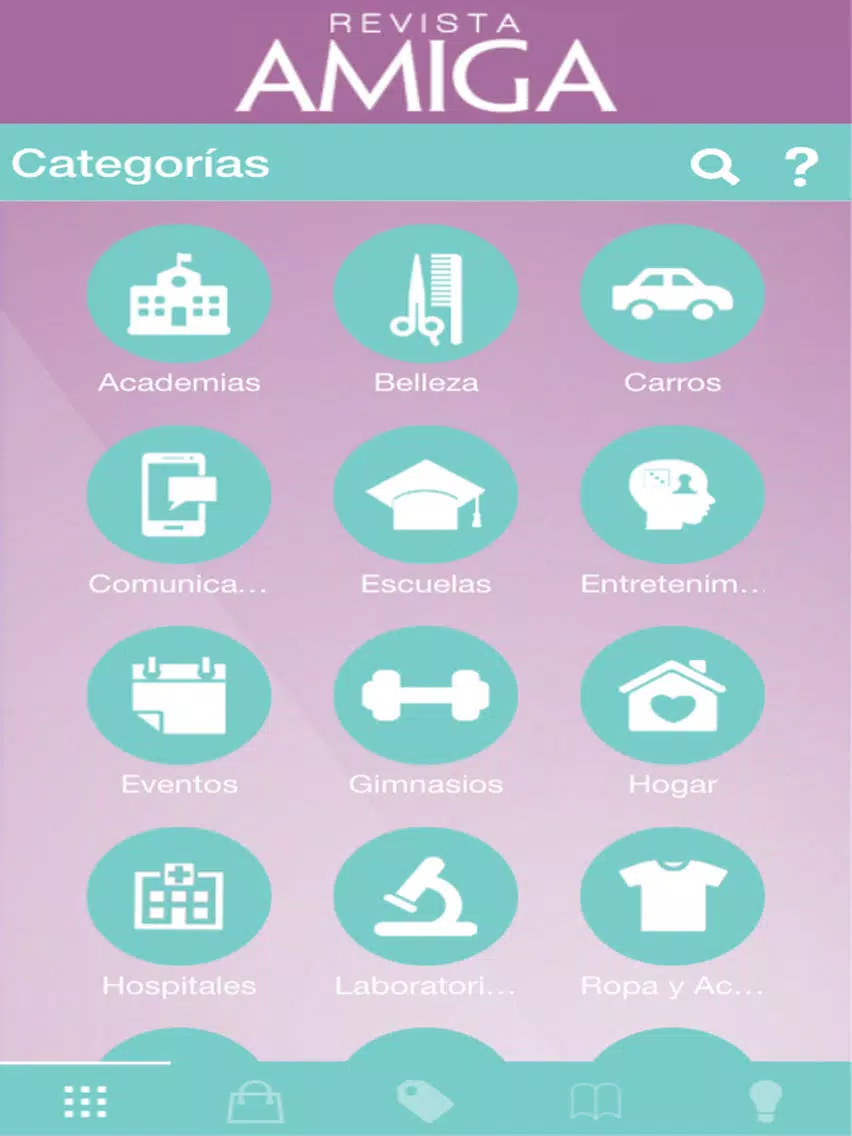
Task: View the Ropa y Ac... category
Action: pyautogui.click(x=672, y=897)
